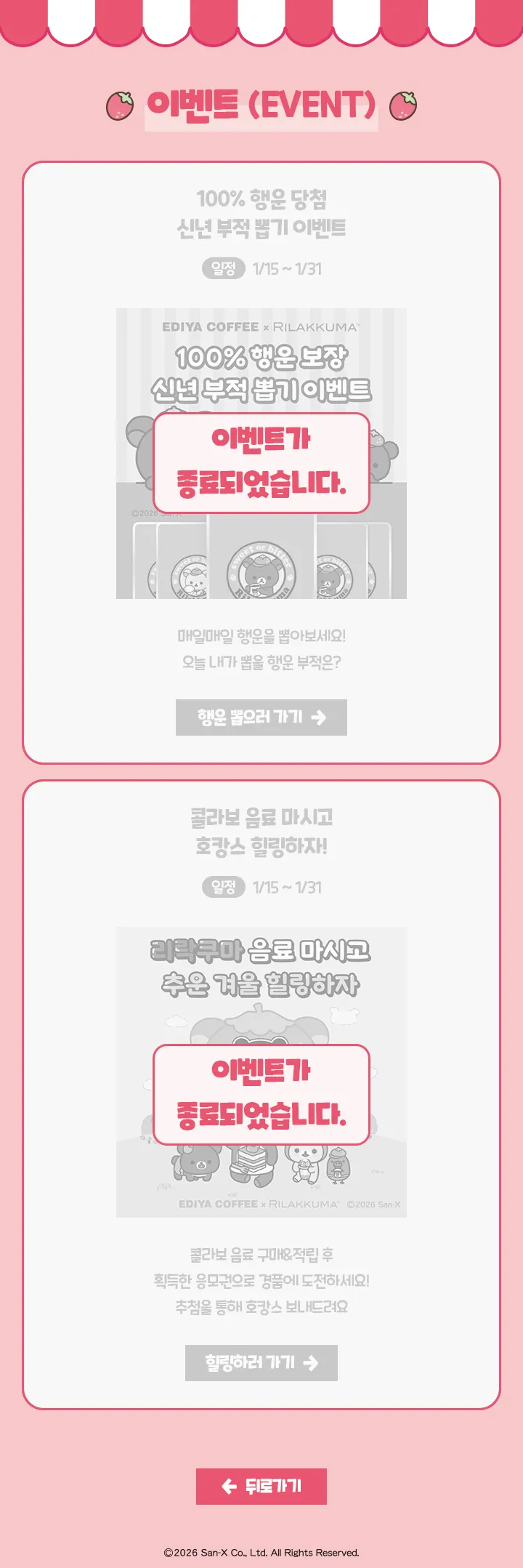Tap the 행운 뽑으러 가기 button
Viewport: 523px width, 1568px height.
tap(261, 717)
